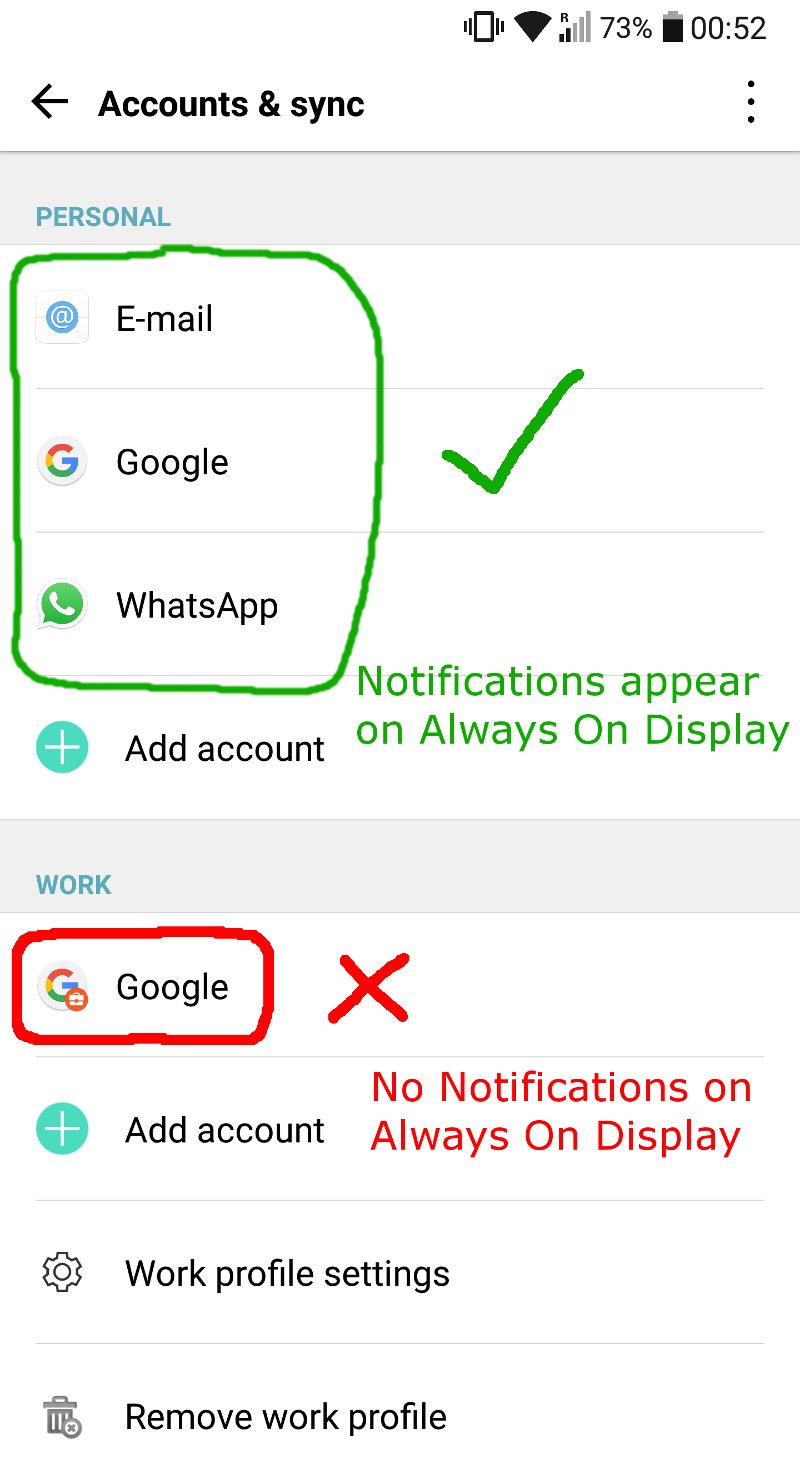The height and width of the screenshot is (1484, 800).
Task: Go back from Accounts & sync
Action: pyautogui.click(x=49, y=103)
